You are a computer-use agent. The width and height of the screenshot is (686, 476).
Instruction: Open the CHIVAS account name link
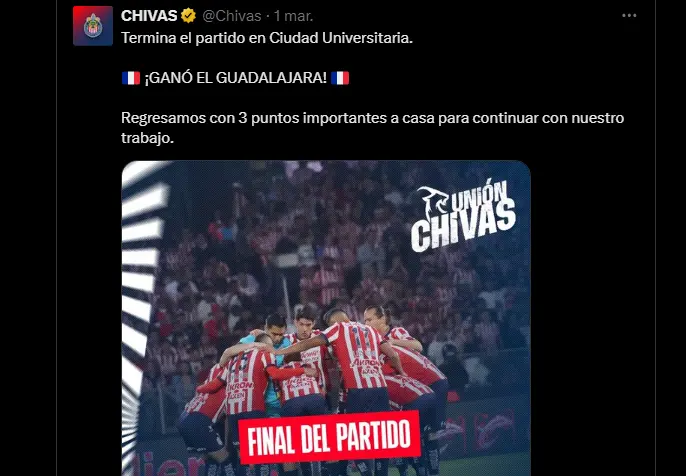coord(149,16)
